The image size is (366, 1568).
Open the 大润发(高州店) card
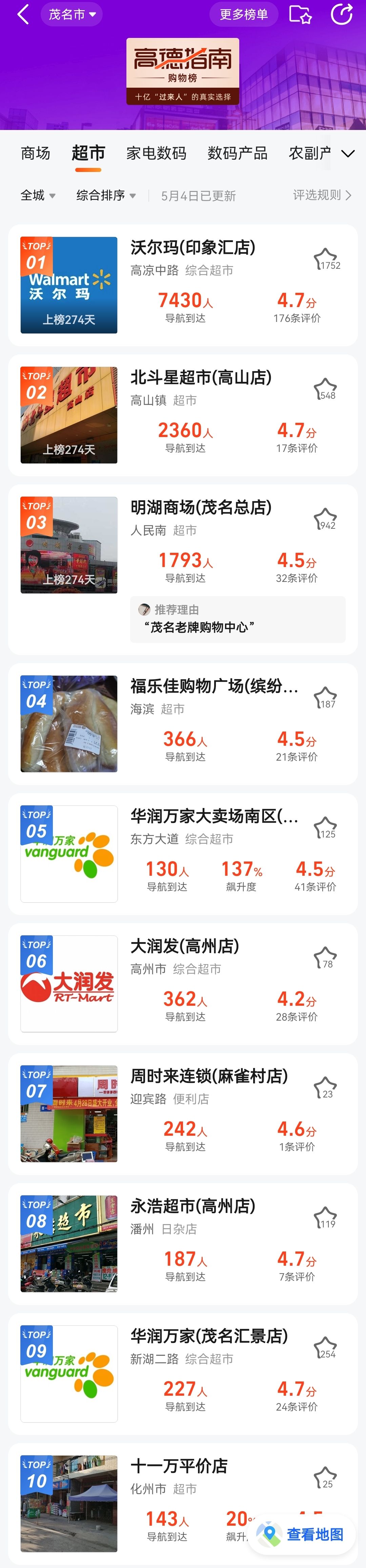(x=184, y=946)
